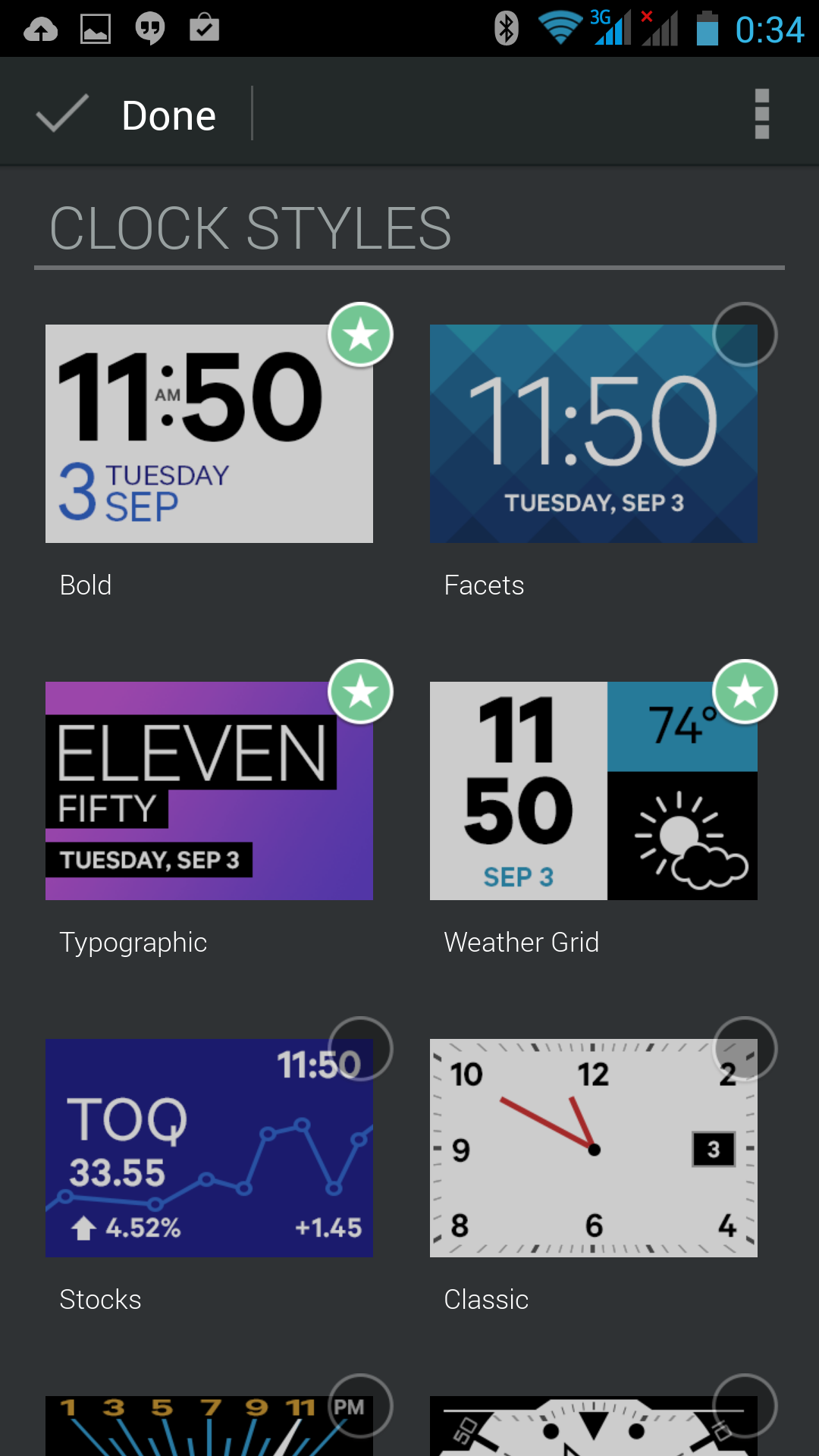Open the Facets clock style preview
This screenshot has height=1456, width=819.
593,434
